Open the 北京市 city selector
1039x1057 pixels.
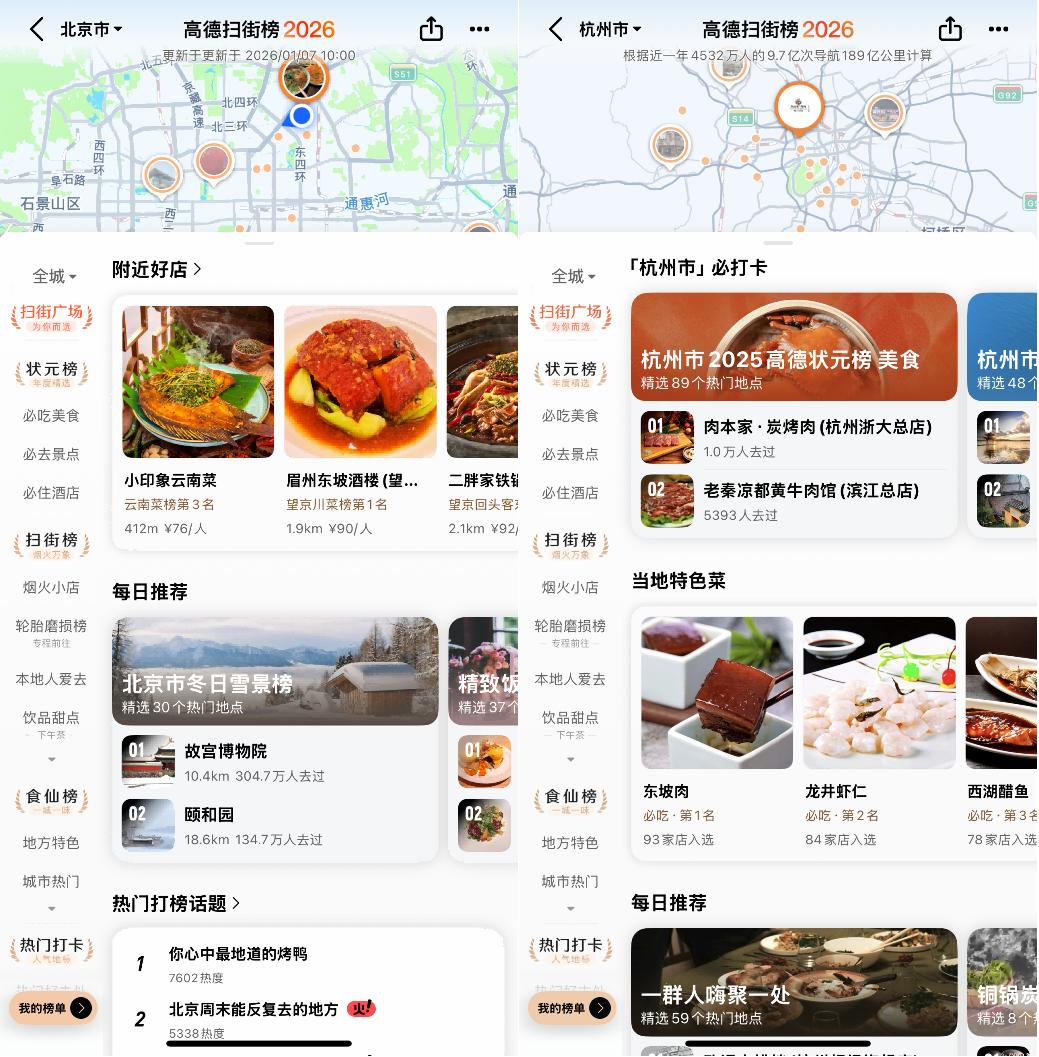91,30
